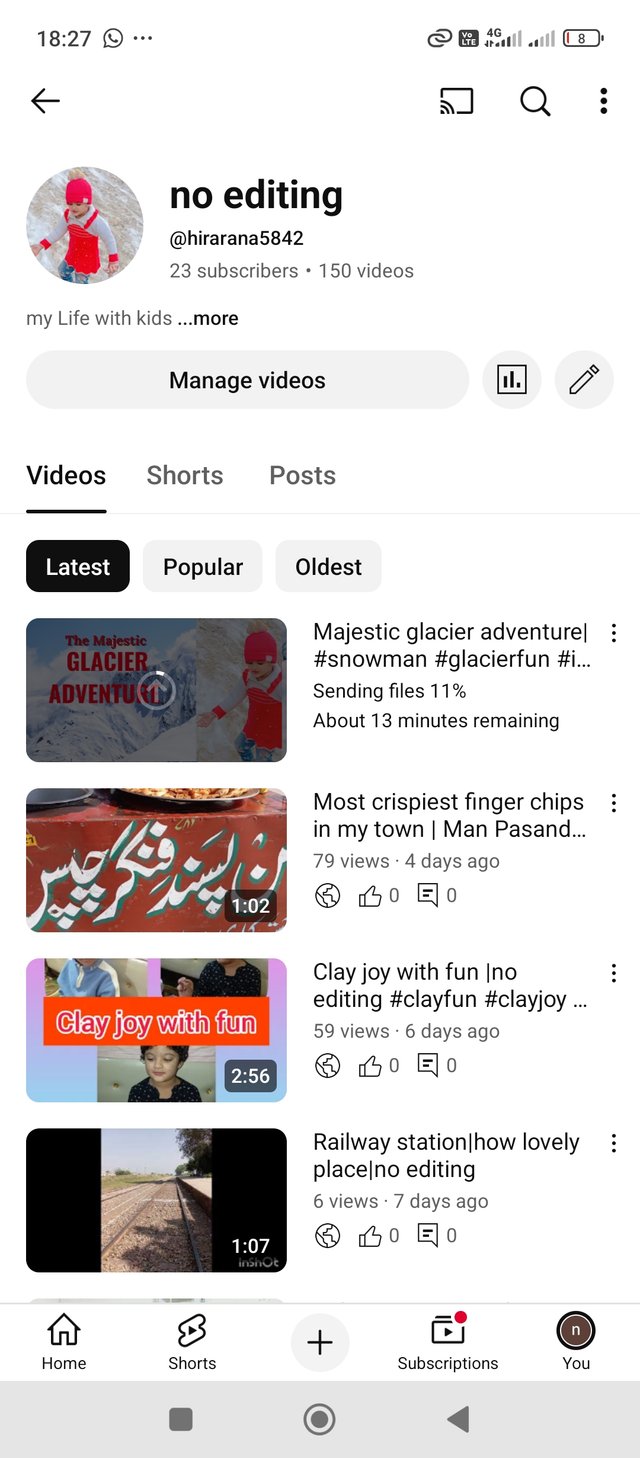This screenshot has height=1458, width=640.
Task: Open options for Majestic glacier adventure video
Action: pos(614,633)
